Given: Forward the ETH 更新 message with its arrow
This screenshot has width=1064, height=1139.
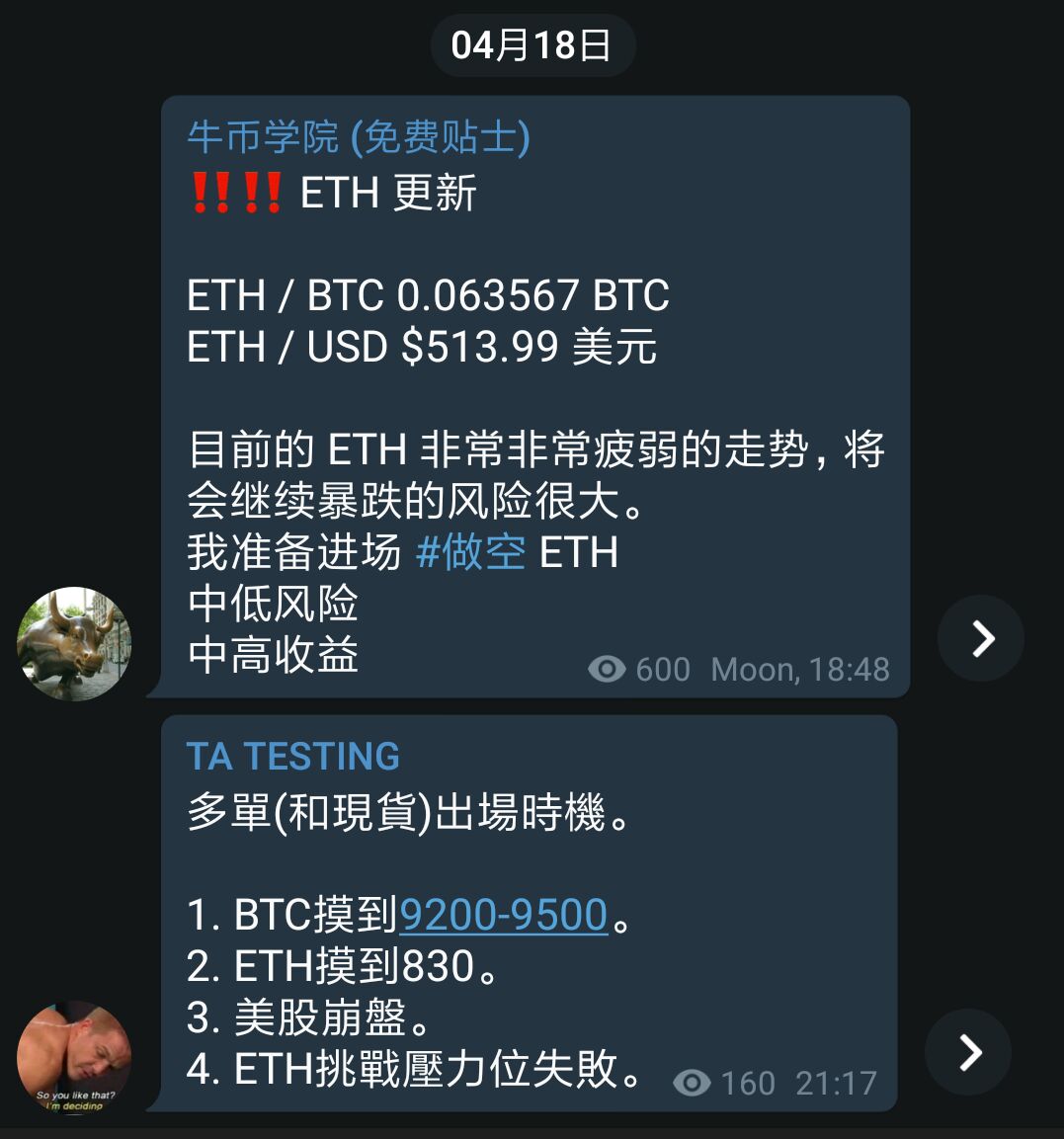Looking at the screenshot, I should pyautogui.click(x=981, y=638).
